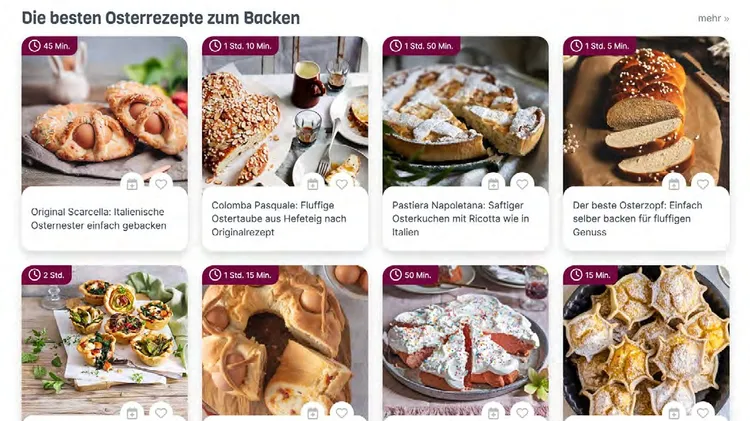Tap the calendar icon on Colomba Pasquale
Image resolution: width=750 pixels, height=421 pixels.
[x=313, y=184]
